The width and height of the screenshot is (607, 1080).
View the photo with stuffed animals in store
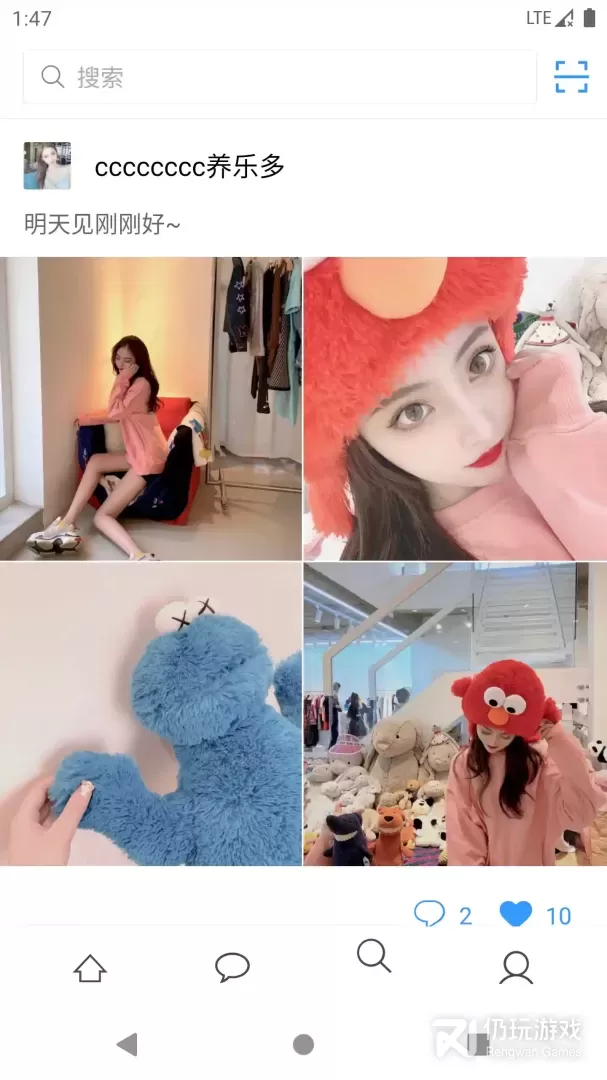(455, 714)
